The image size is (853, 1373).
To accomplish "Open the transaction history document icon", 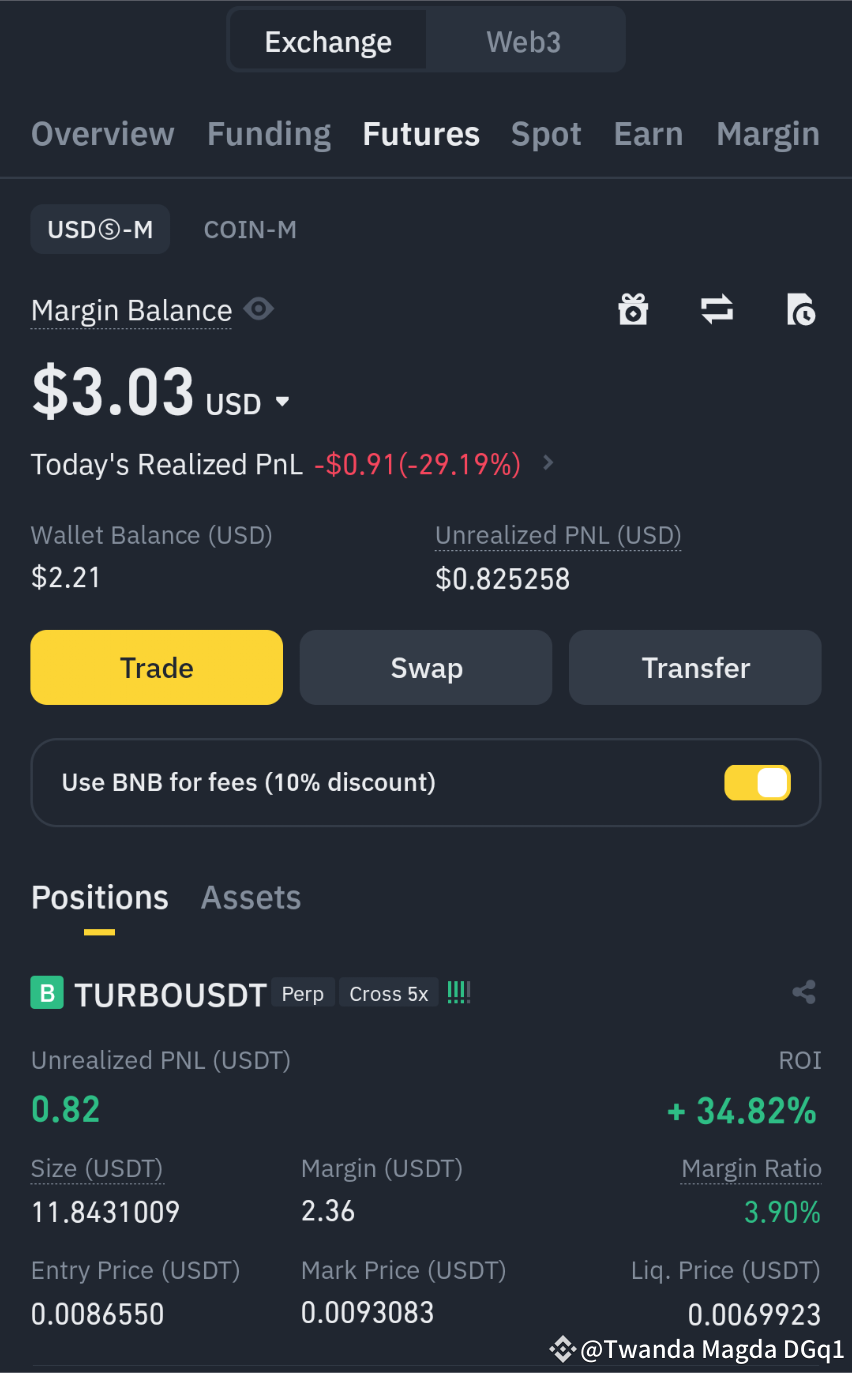I will tap(801, 310).
